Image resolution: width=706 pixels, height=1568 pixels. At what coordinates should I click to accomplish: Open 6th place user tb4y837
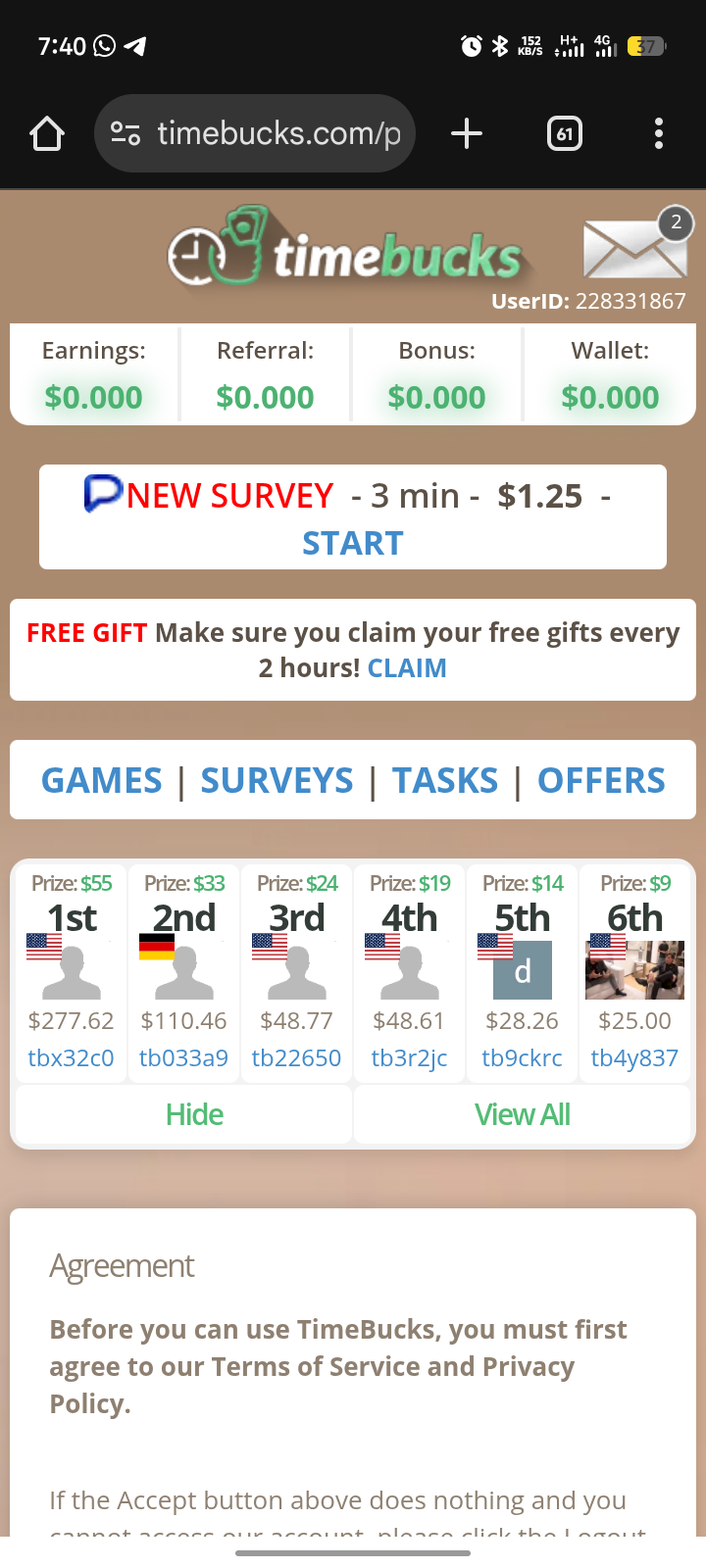click(x=634, y=1058)
